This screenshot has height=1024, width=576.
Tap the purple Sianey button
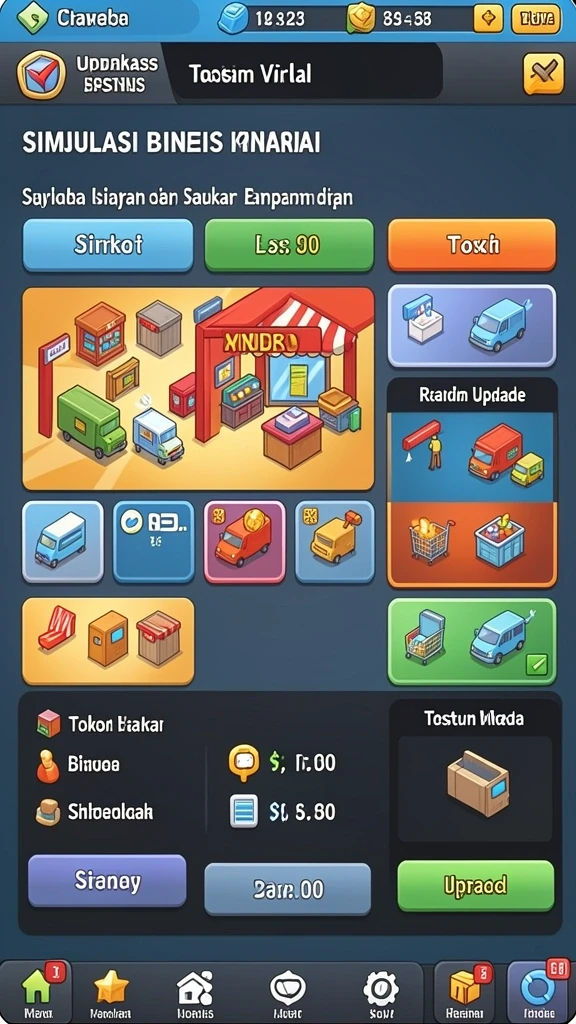(x=107, y=881)
